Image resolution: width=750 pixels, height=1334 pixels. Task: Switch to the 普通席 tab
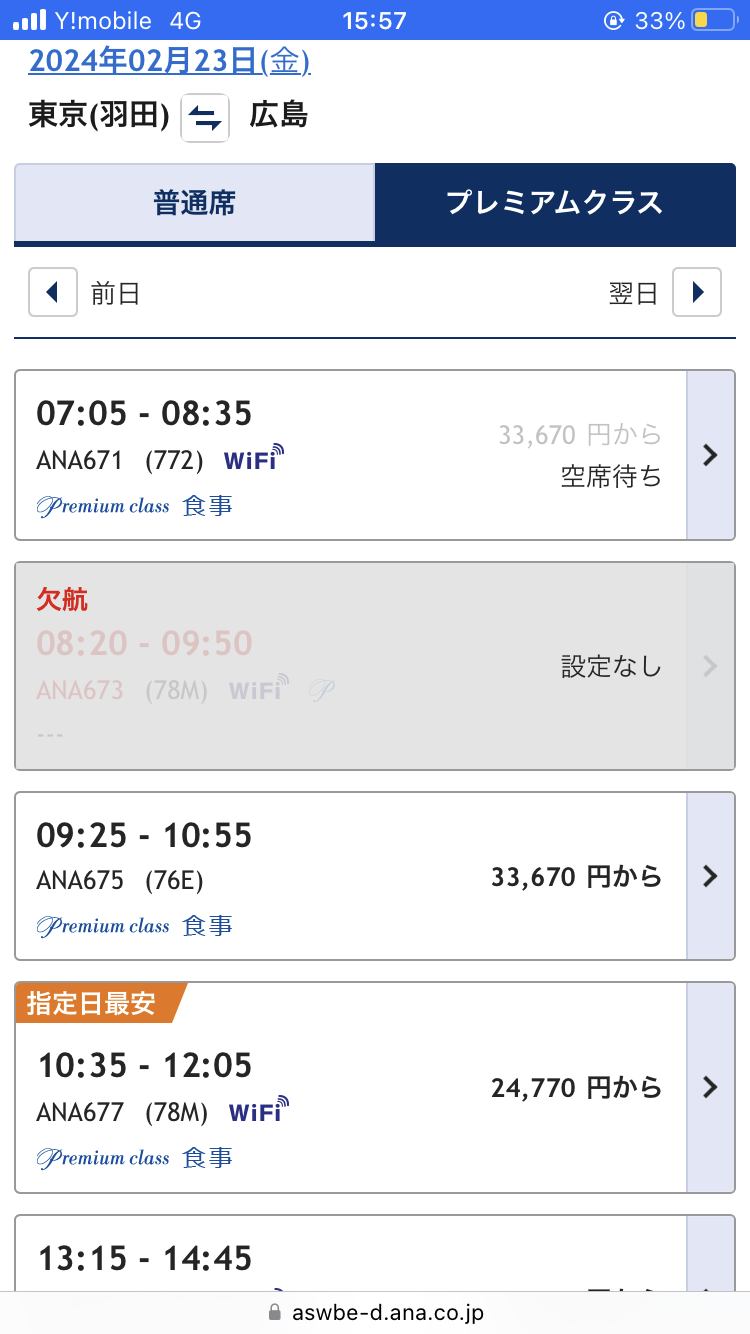(195, 203)
